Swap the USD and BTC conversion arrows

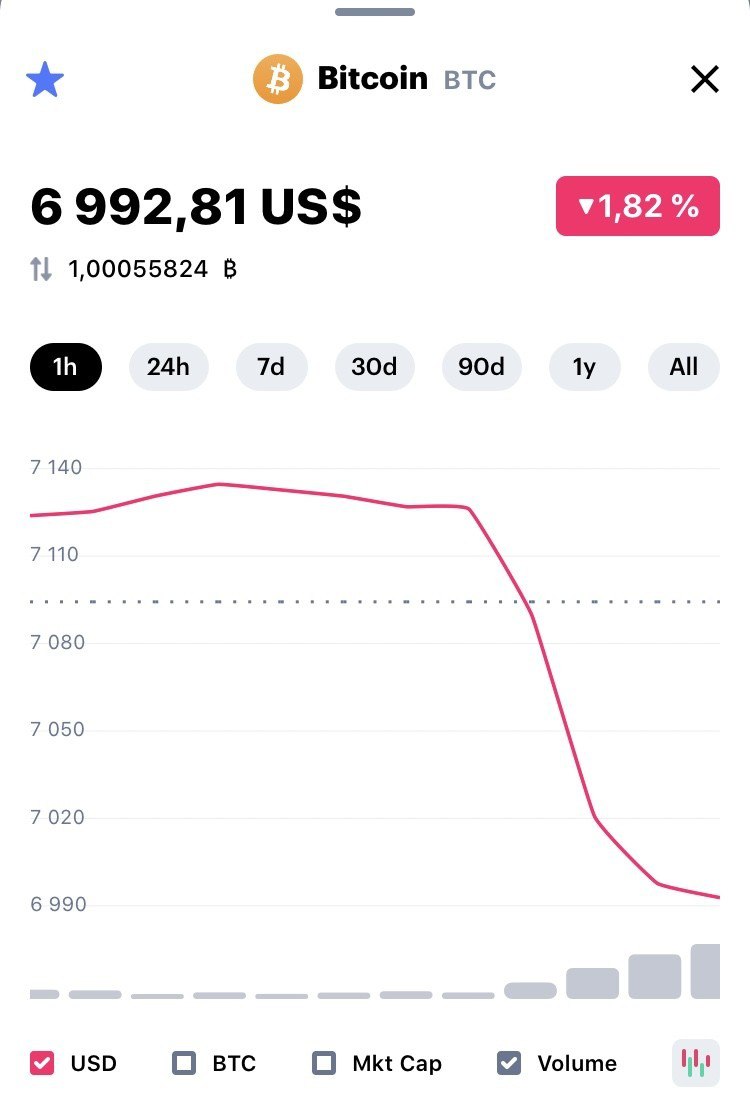click(41, 269)
